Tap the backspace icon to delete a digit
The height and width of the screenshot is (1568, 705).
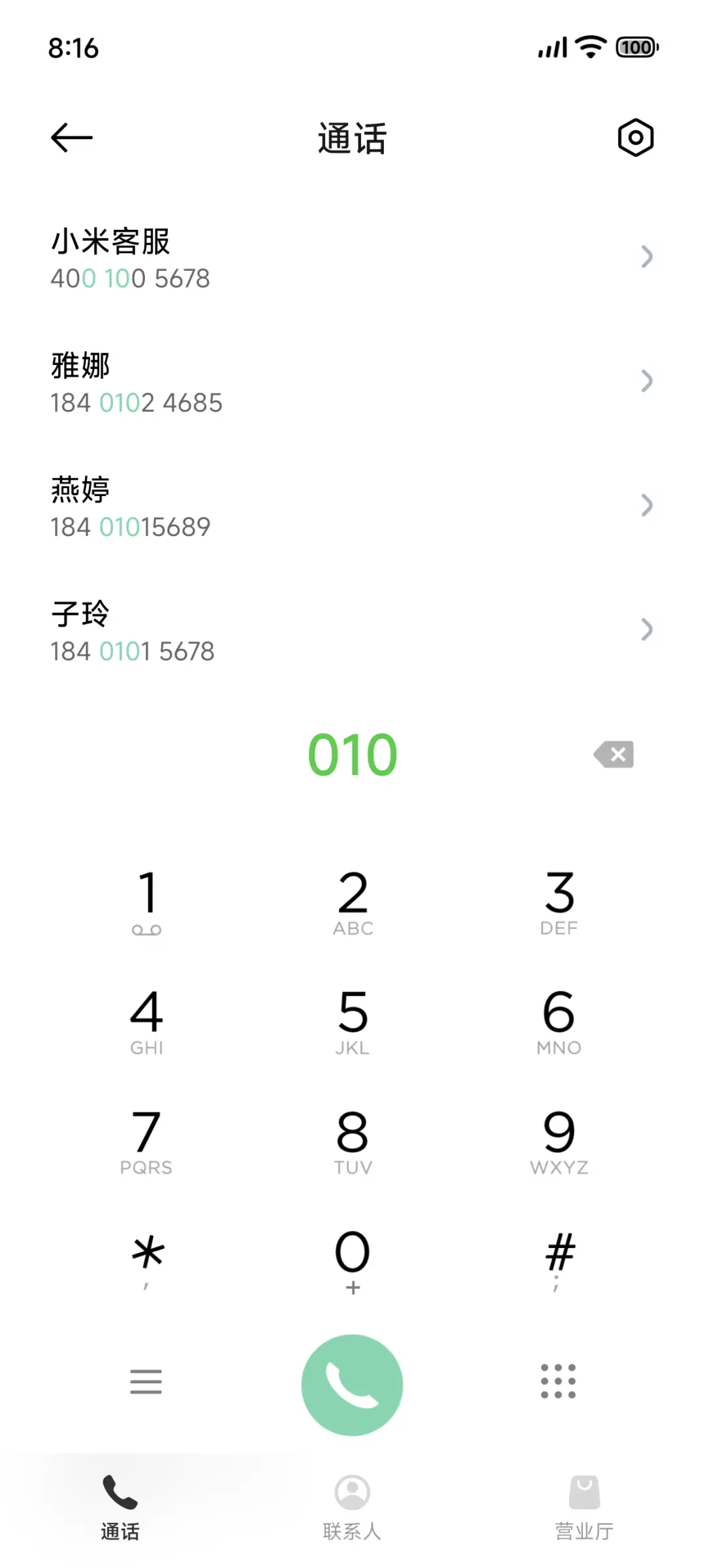pos(612,754)
